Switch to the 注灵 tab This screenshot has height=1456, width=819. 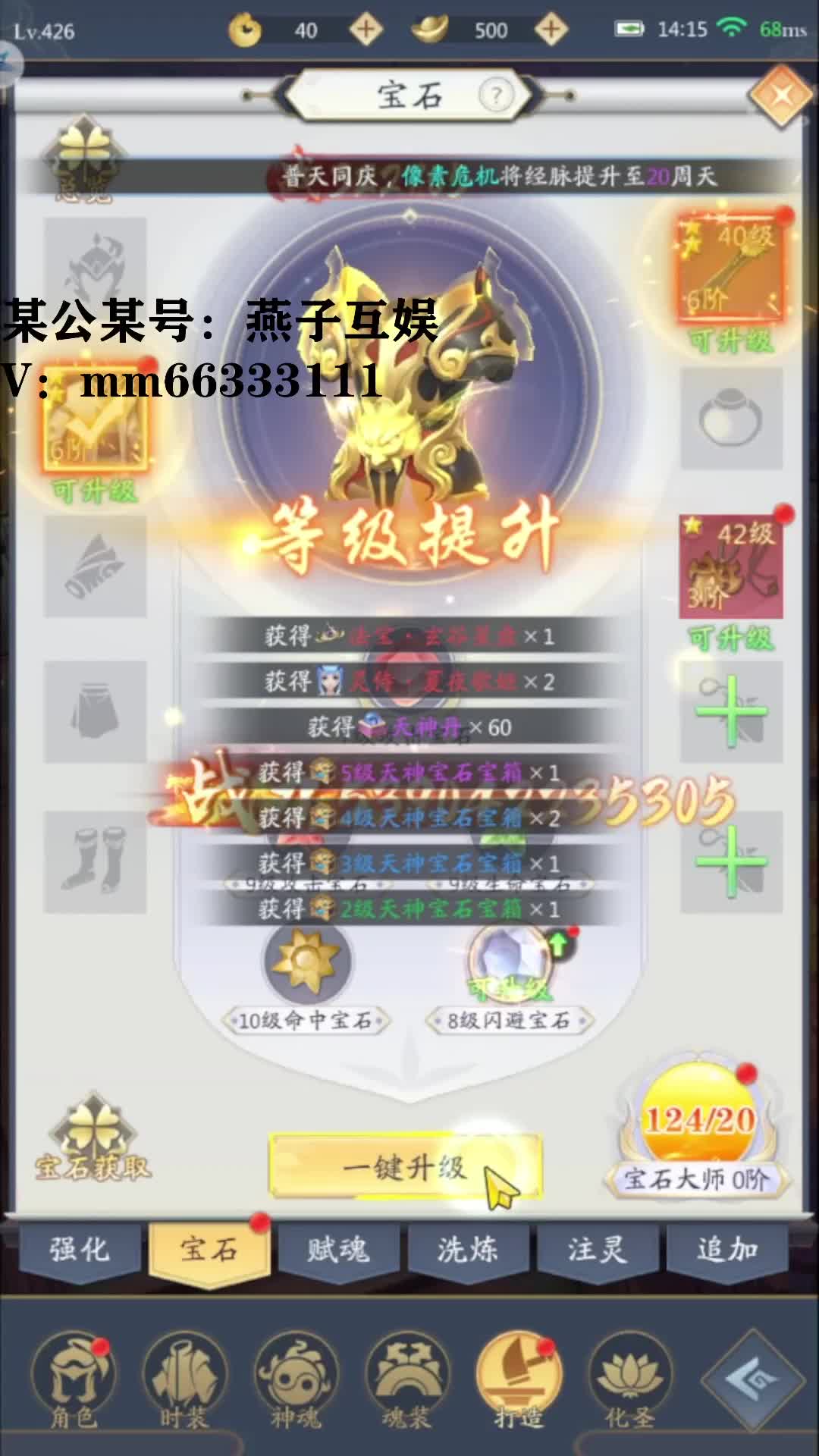pos(598,1250)
